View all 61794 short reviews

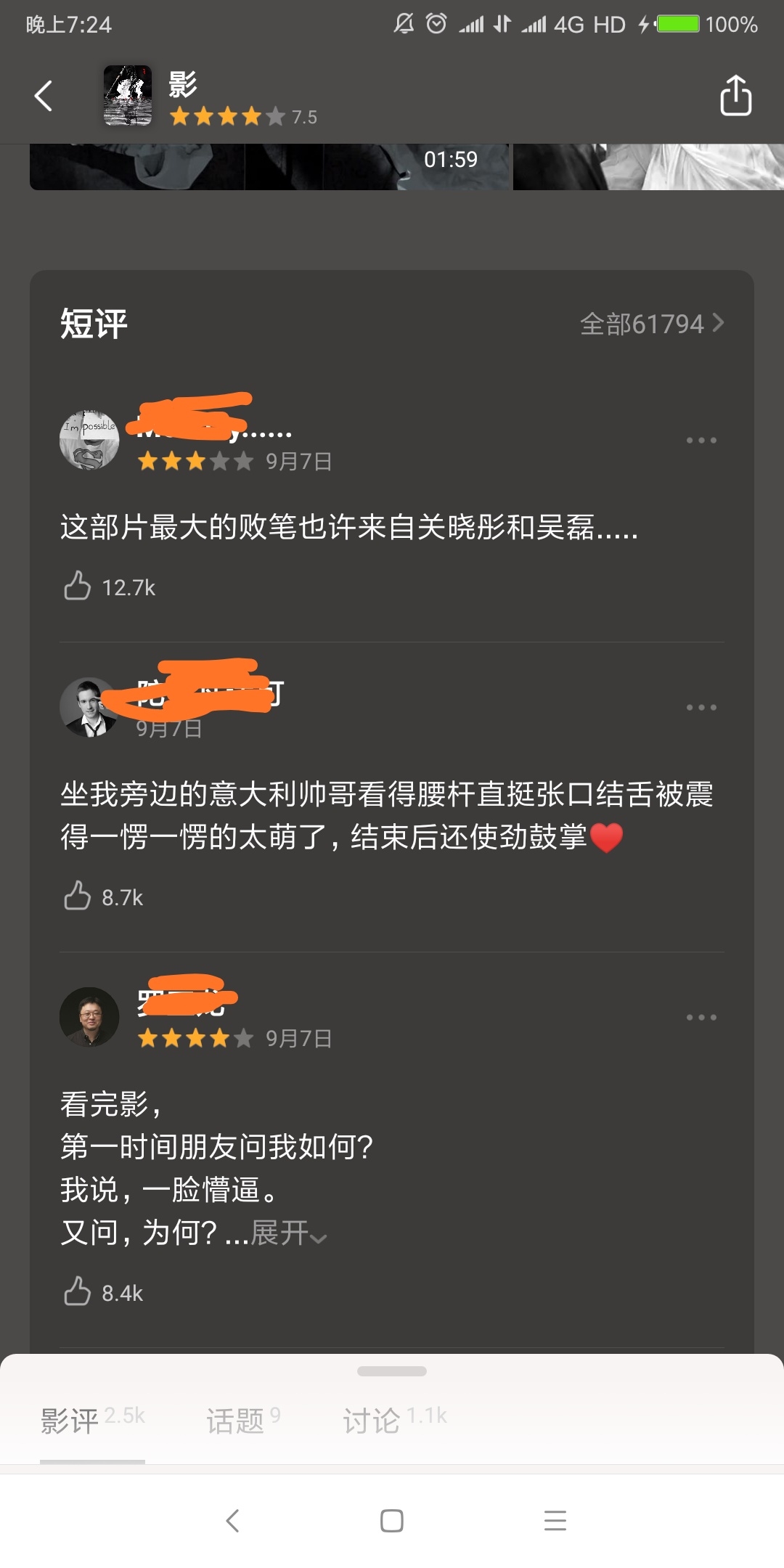click(651, 324)
